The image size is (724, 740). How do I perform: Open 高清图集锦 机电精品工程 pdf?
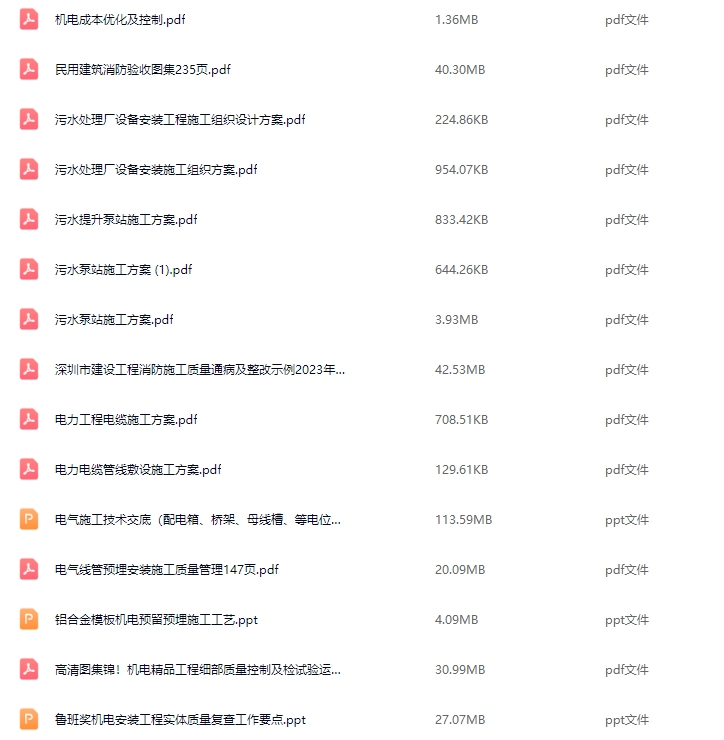[x=198, y=670]
